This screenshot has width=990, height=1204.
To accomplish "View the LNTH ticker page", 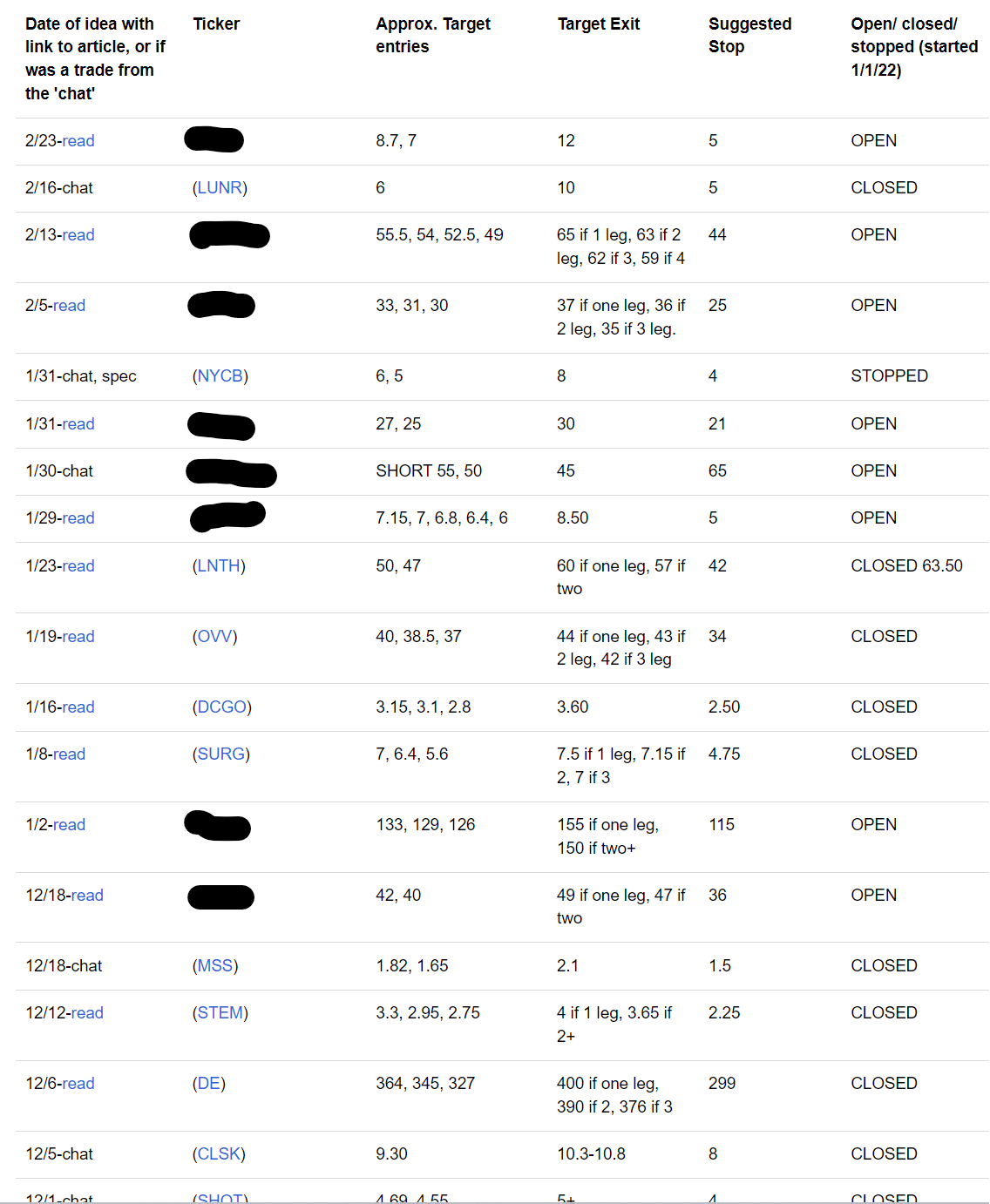I will click(219, 566).
